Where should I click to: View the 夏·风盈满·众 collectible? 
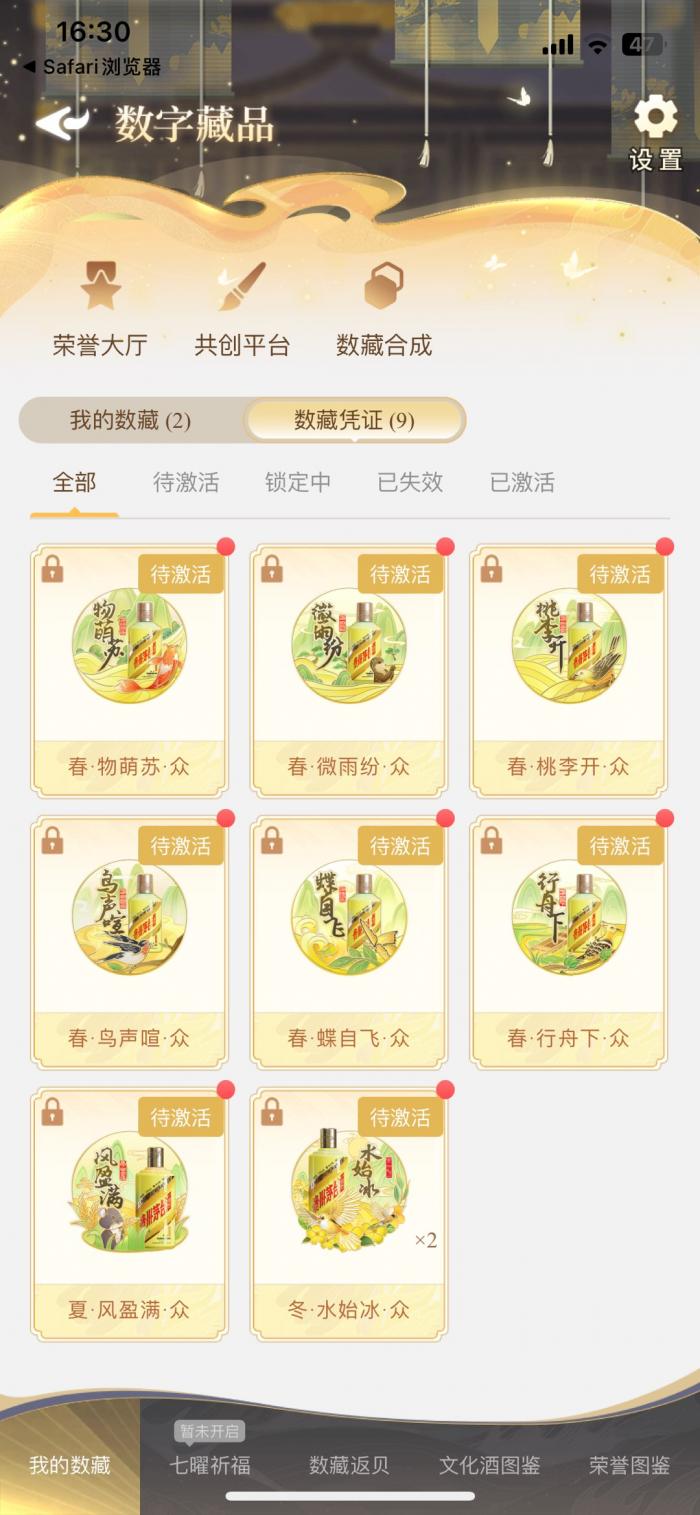(130, 1213)
